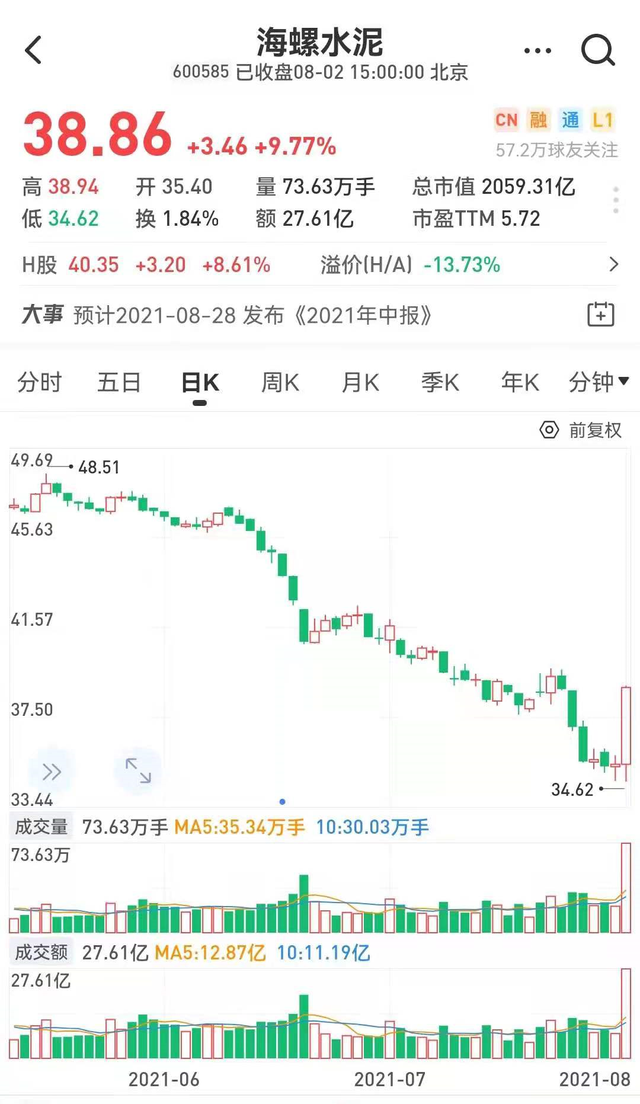This screenshot has width=640, height=1104.
Task: Tap the double-arrow chart scroll button
Action: click(x=52, y=770)
